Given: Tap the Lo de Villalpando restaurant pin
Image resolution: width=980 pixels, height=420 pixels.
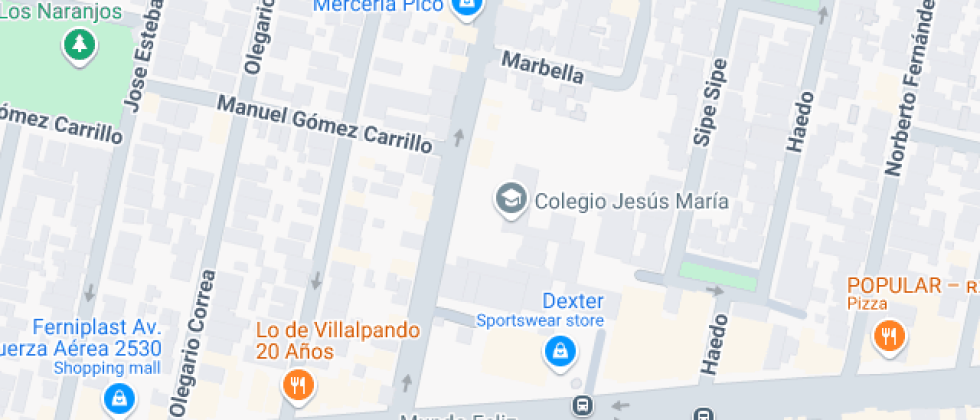Looking at the screenshot, I should click(x=298, y=384).
